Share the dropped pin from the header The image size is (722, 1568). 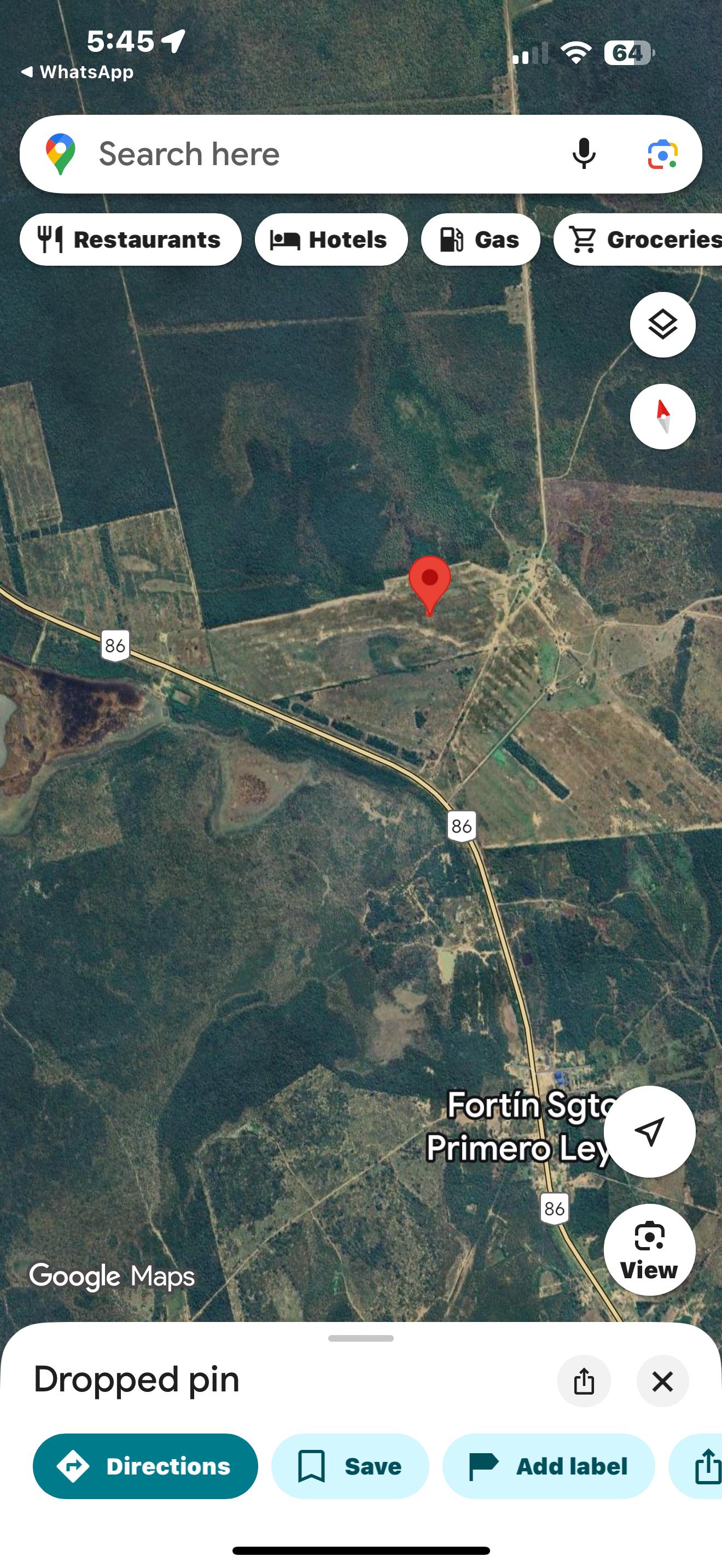click(583, 1380)
